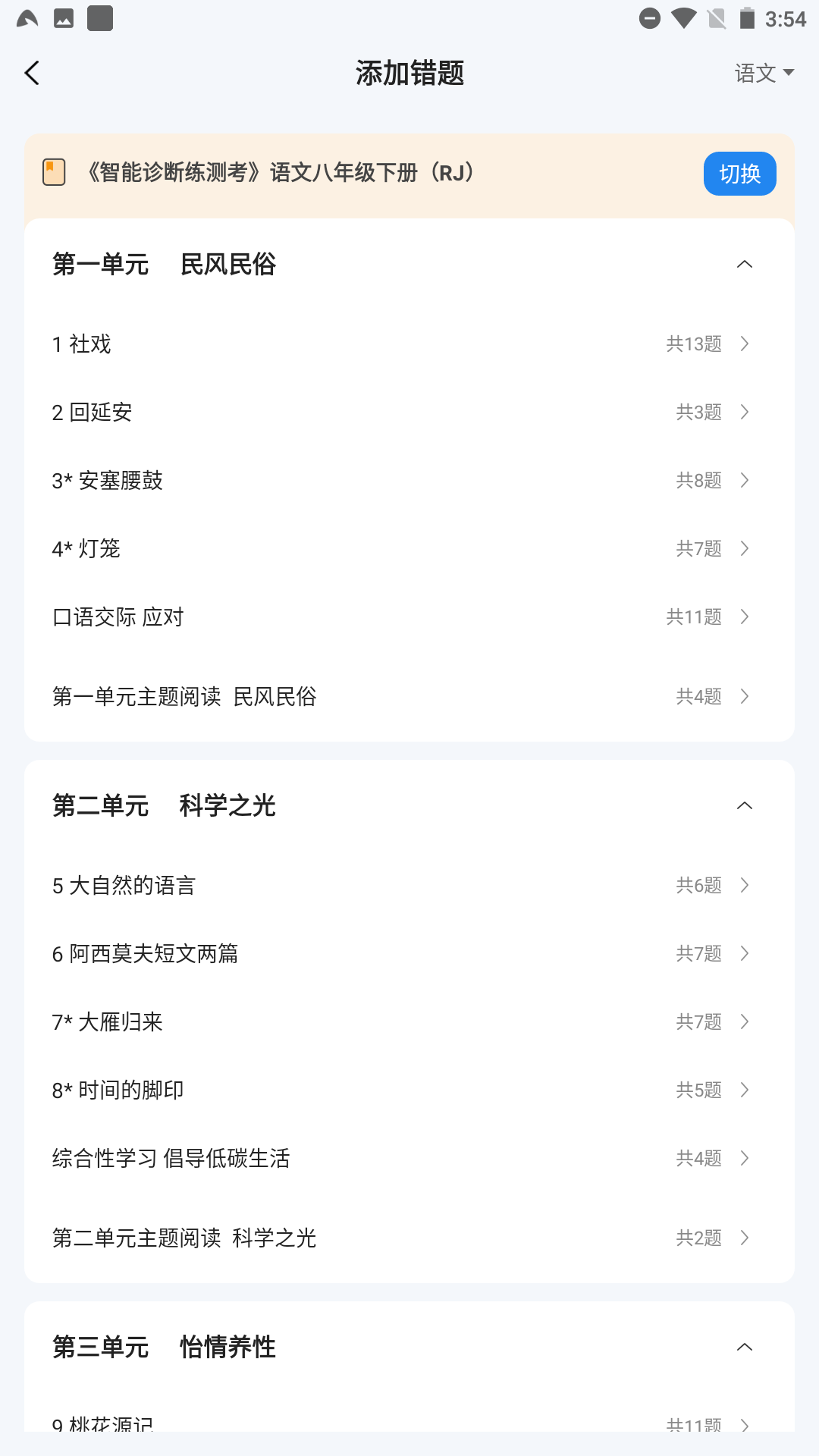
Task: Open lesson 8* 时间的脚印
Action: [409, 1090]
